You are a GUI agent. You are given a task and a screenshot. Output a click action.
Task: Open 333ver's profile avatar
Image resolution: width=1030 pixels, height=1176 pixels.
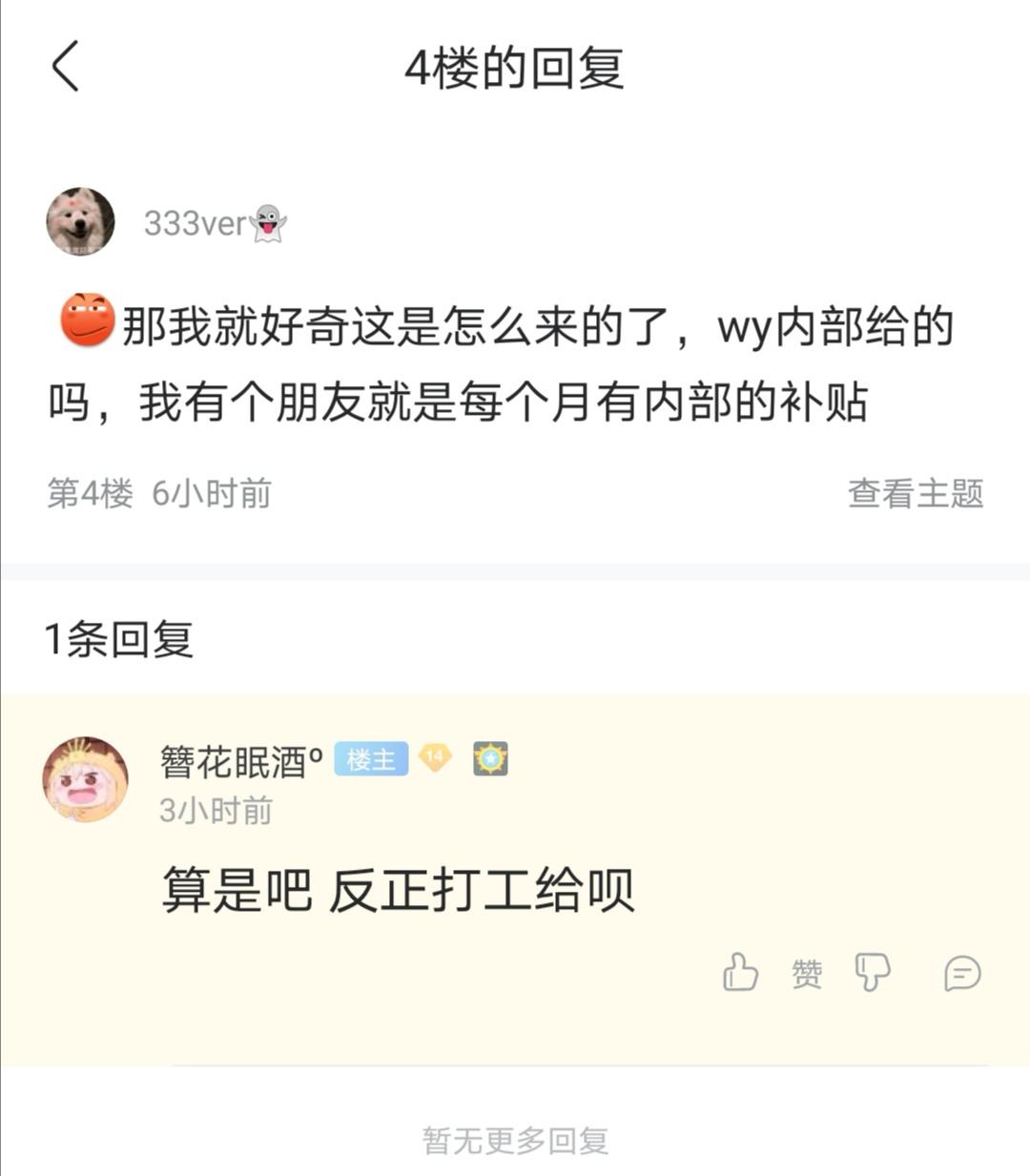(x=80, y=221)
